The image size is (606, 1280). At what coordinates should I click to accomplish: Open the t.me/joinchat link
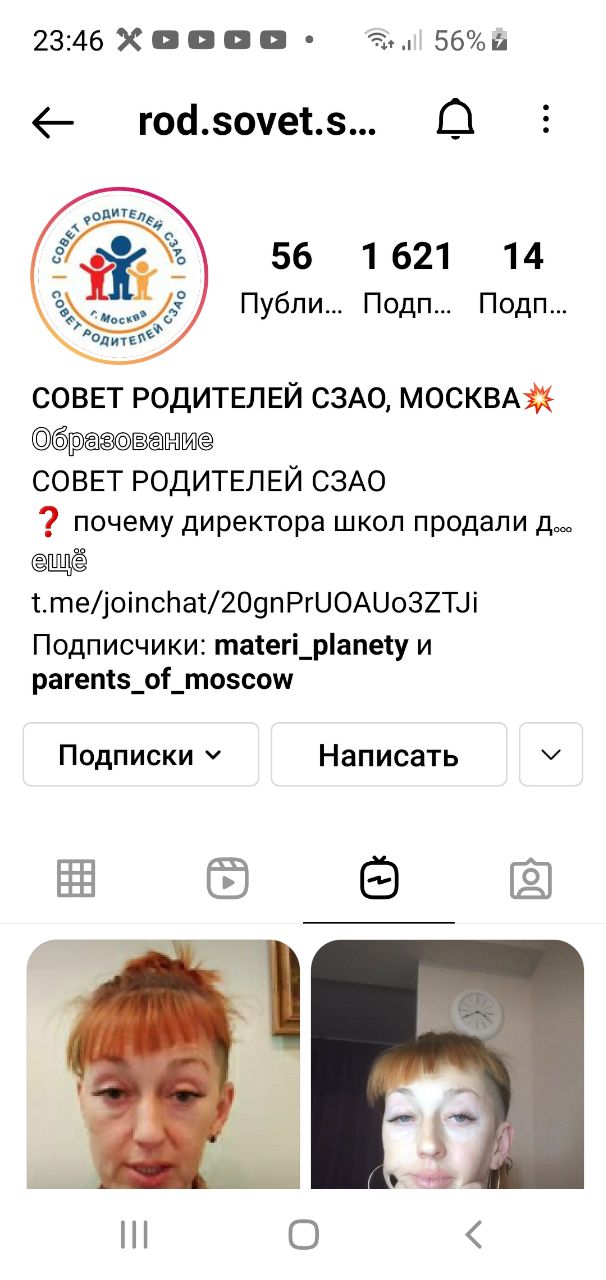click(255, 603)
